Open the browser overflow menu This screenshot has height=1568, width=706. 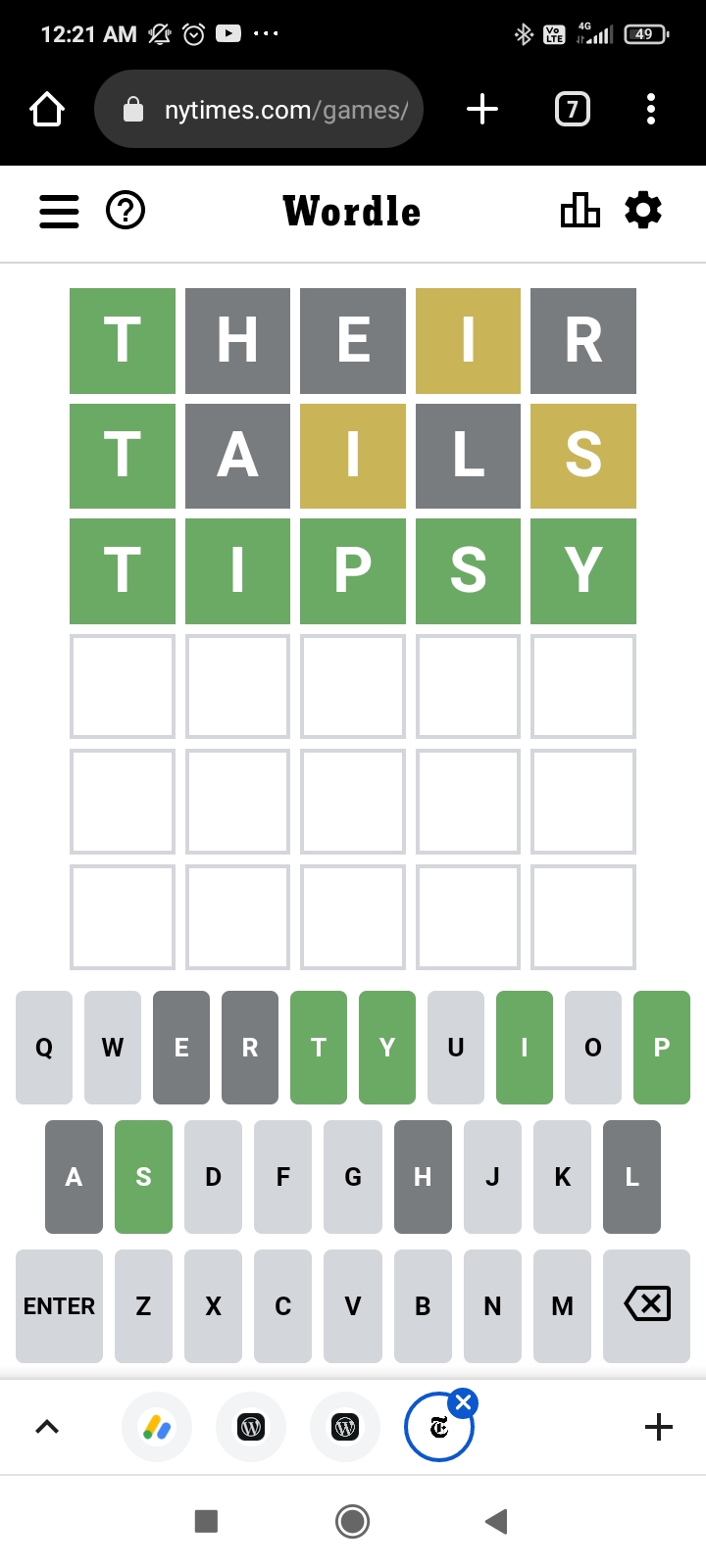click(651, 109)
